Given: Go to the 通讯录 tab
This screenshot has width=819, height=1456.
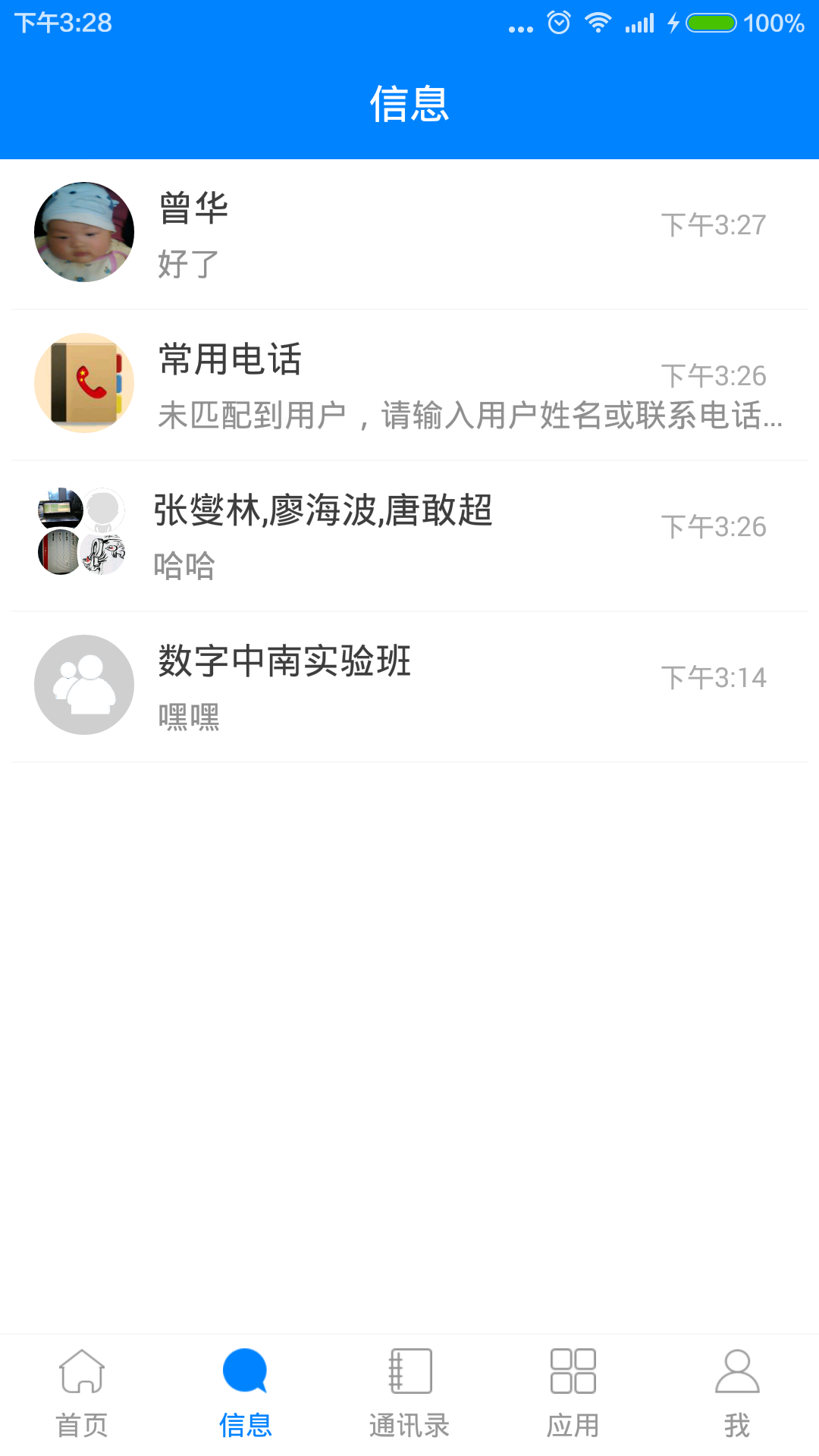Looking at the screenshot, I should (x=409, y=1394).
